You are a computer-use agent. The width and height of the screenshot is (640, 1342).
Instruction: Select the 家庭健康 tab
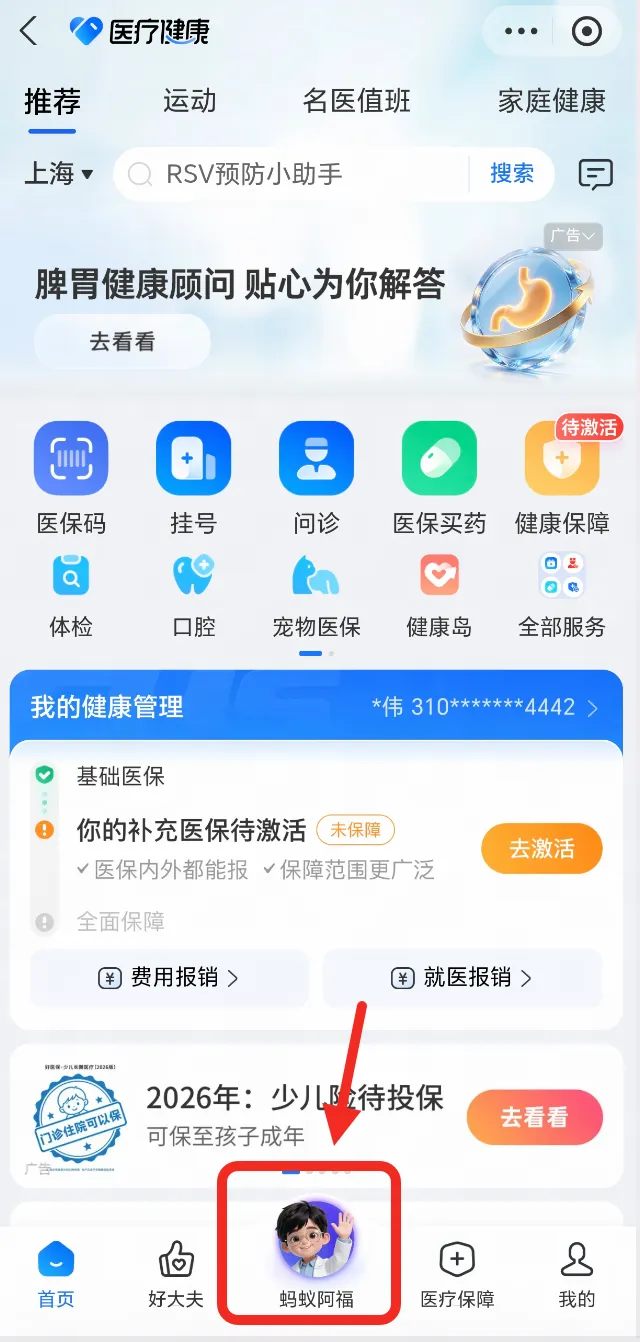coord(552,101)
